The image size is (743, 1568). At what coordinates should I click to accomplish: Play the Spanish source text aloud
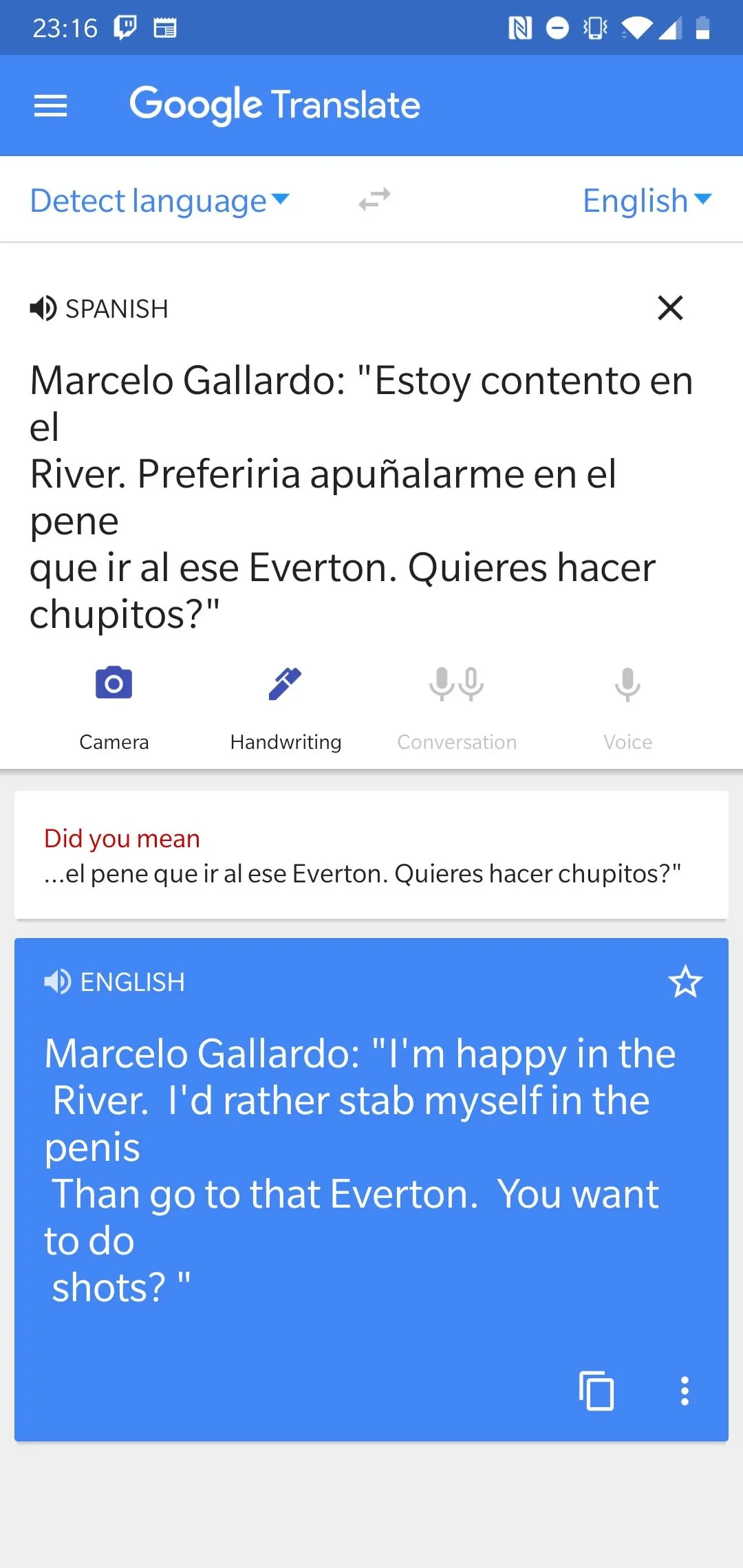point(43,309)
